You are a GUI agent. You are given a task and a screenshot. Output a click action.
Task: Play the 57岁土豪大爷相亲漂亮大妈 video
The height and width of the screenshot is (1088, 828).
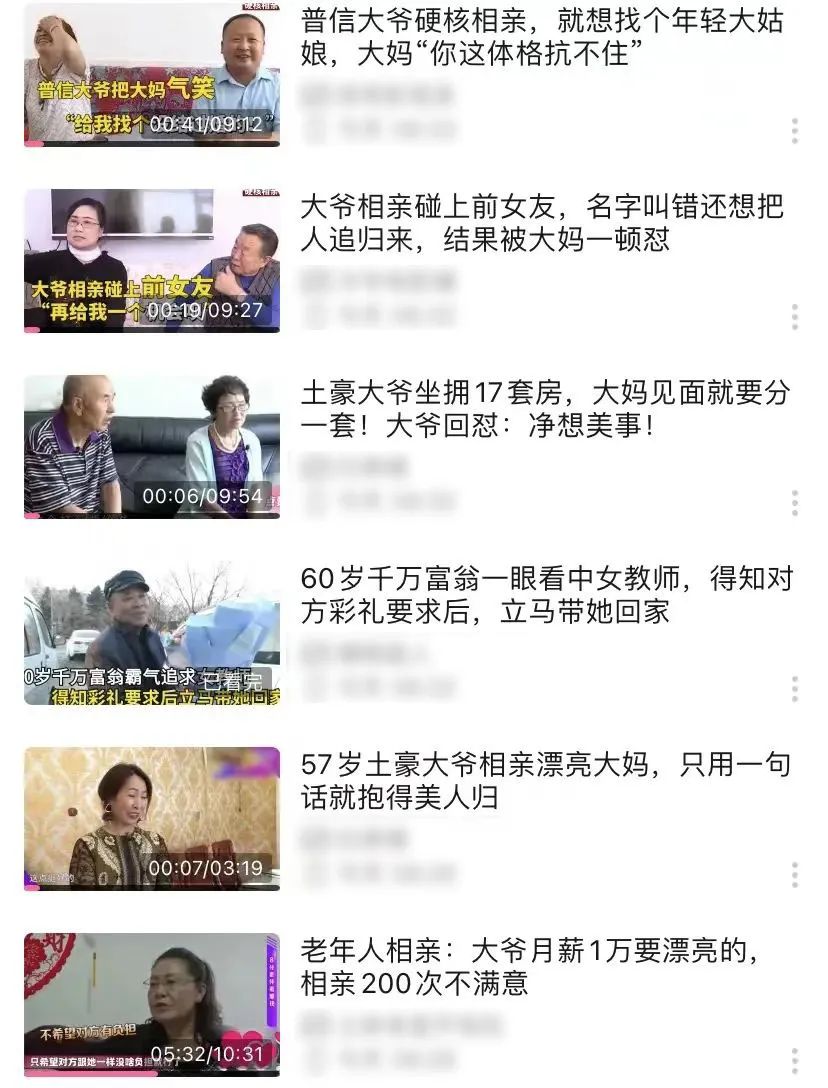pos(152,819)
